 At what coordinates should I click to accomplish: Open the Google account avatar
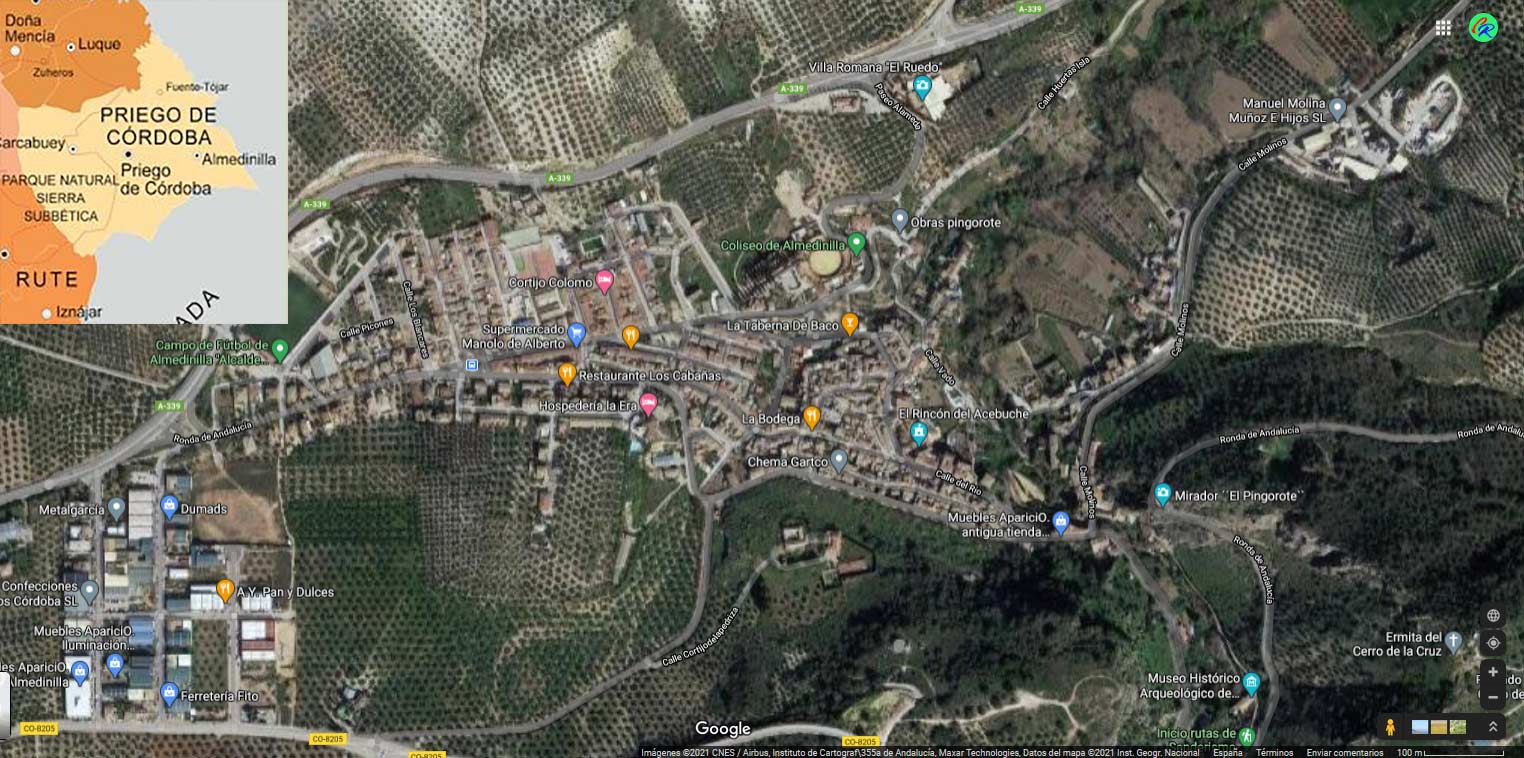[1483, 27]
